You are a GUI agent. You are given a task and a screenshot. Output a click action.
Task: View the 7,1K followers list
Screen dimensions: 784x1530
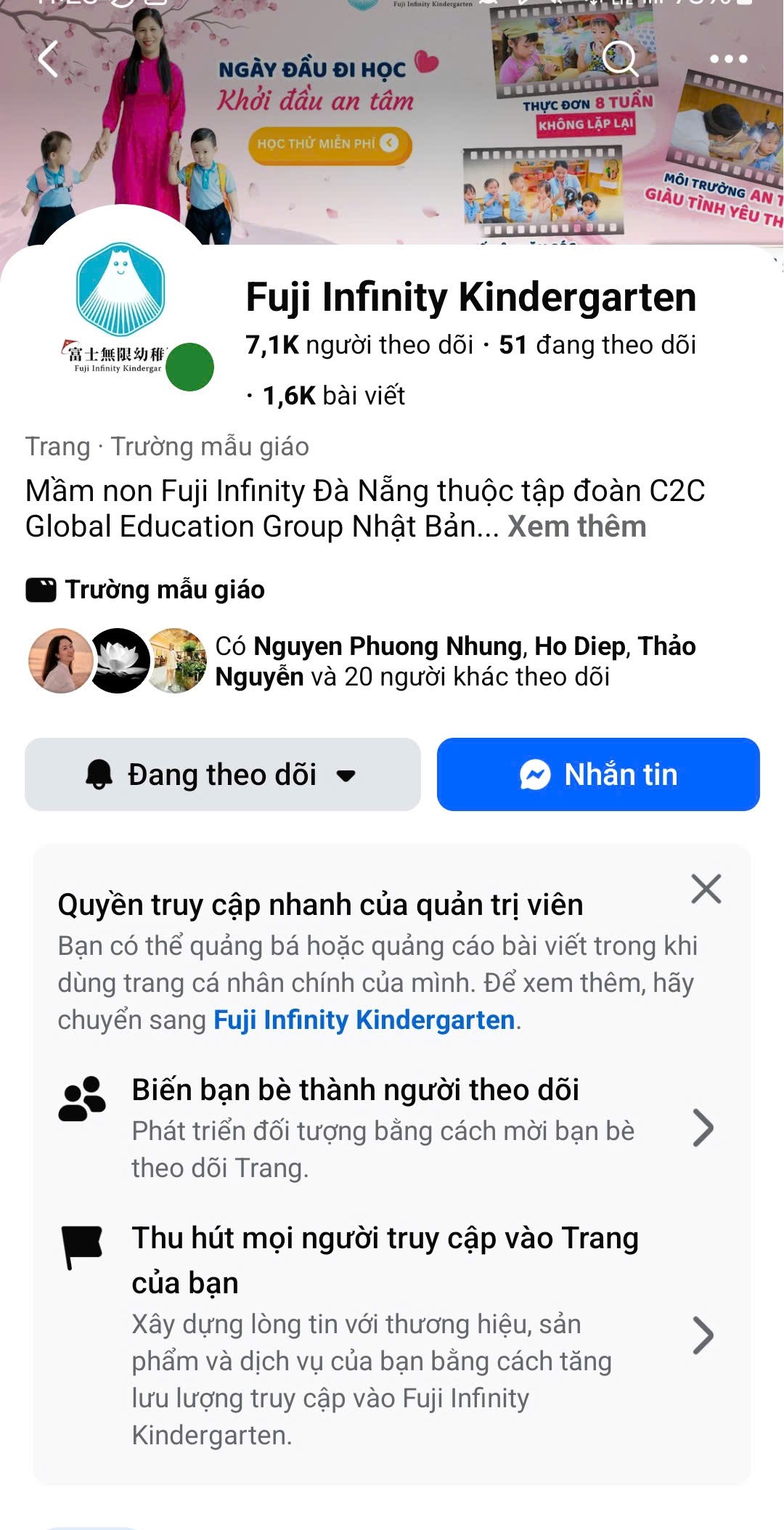[x=359, y=345]
